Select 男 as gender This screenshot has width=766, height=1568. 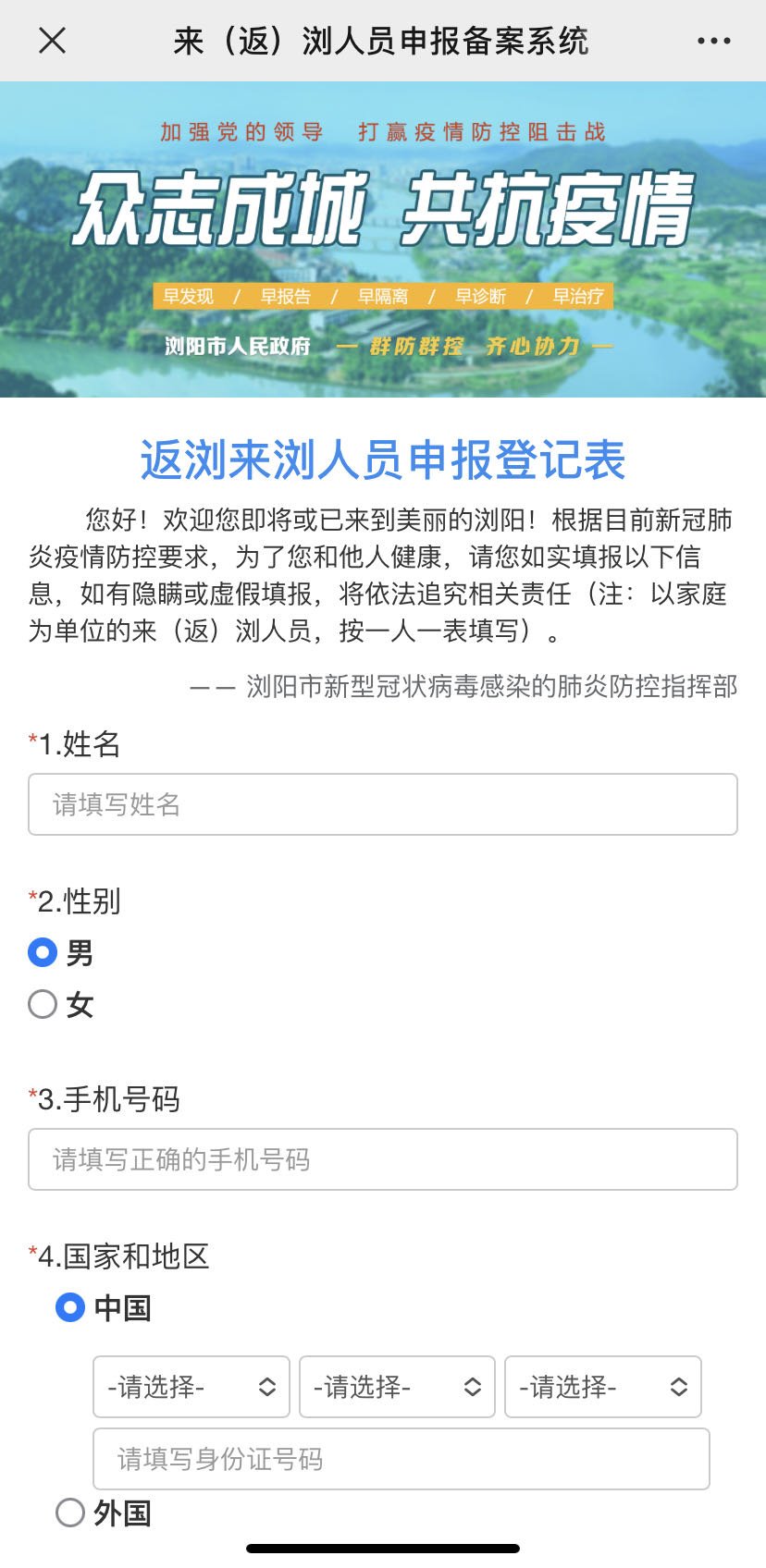pos(43,952)
